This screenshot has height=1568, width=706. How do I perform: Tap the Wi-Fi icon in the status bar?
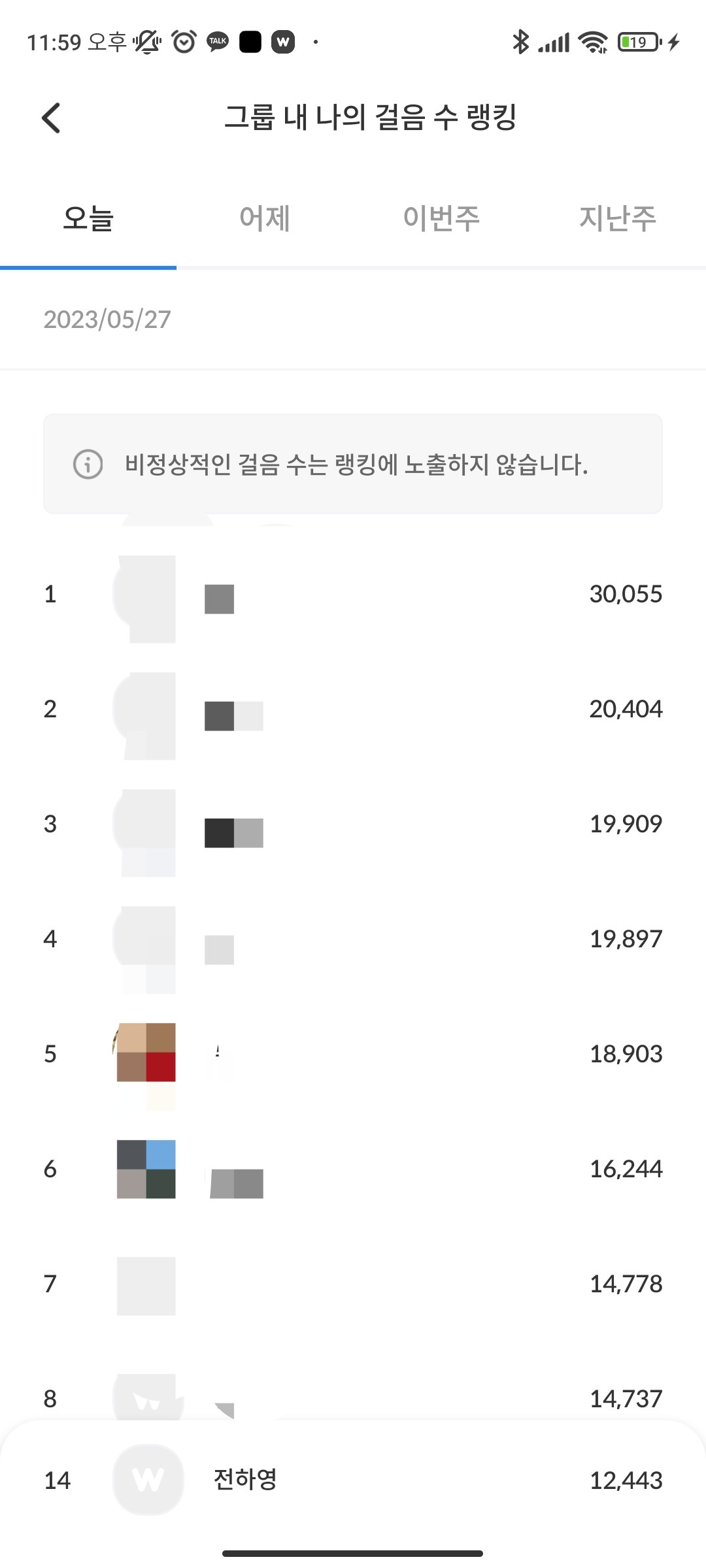(x=592, y=42)
